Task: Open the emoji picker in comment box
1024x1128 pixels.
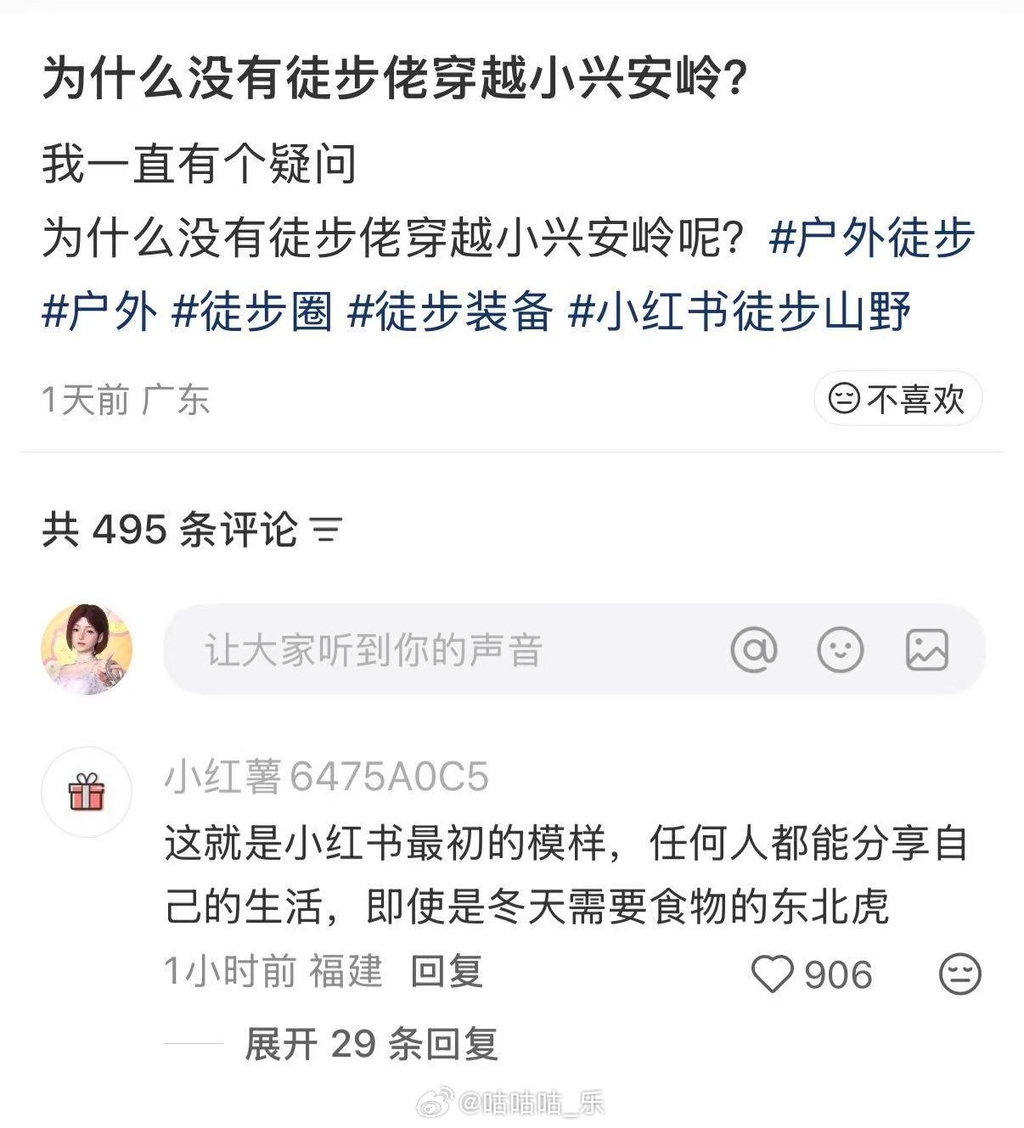Action: (840, 650)
